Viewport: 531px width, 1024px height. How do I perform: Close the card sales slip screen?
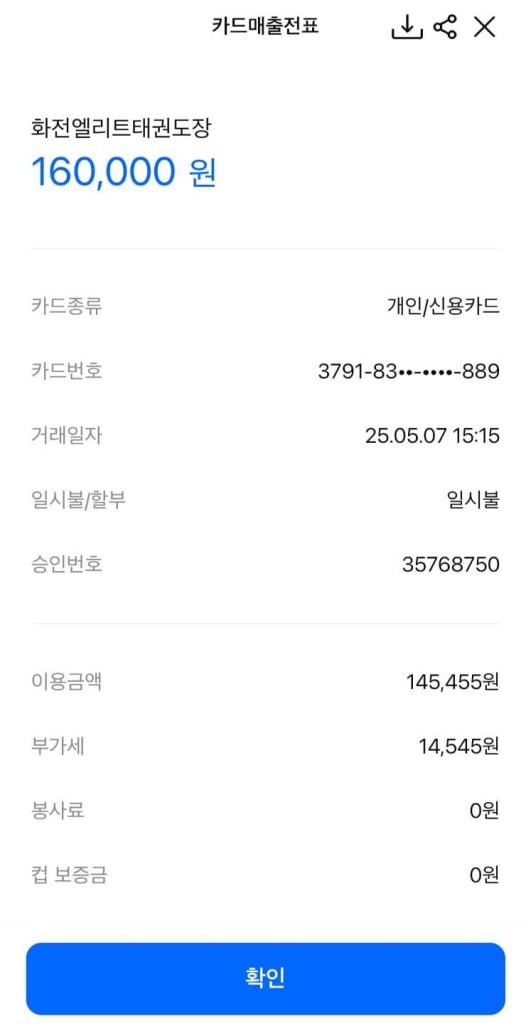point(485,27)
